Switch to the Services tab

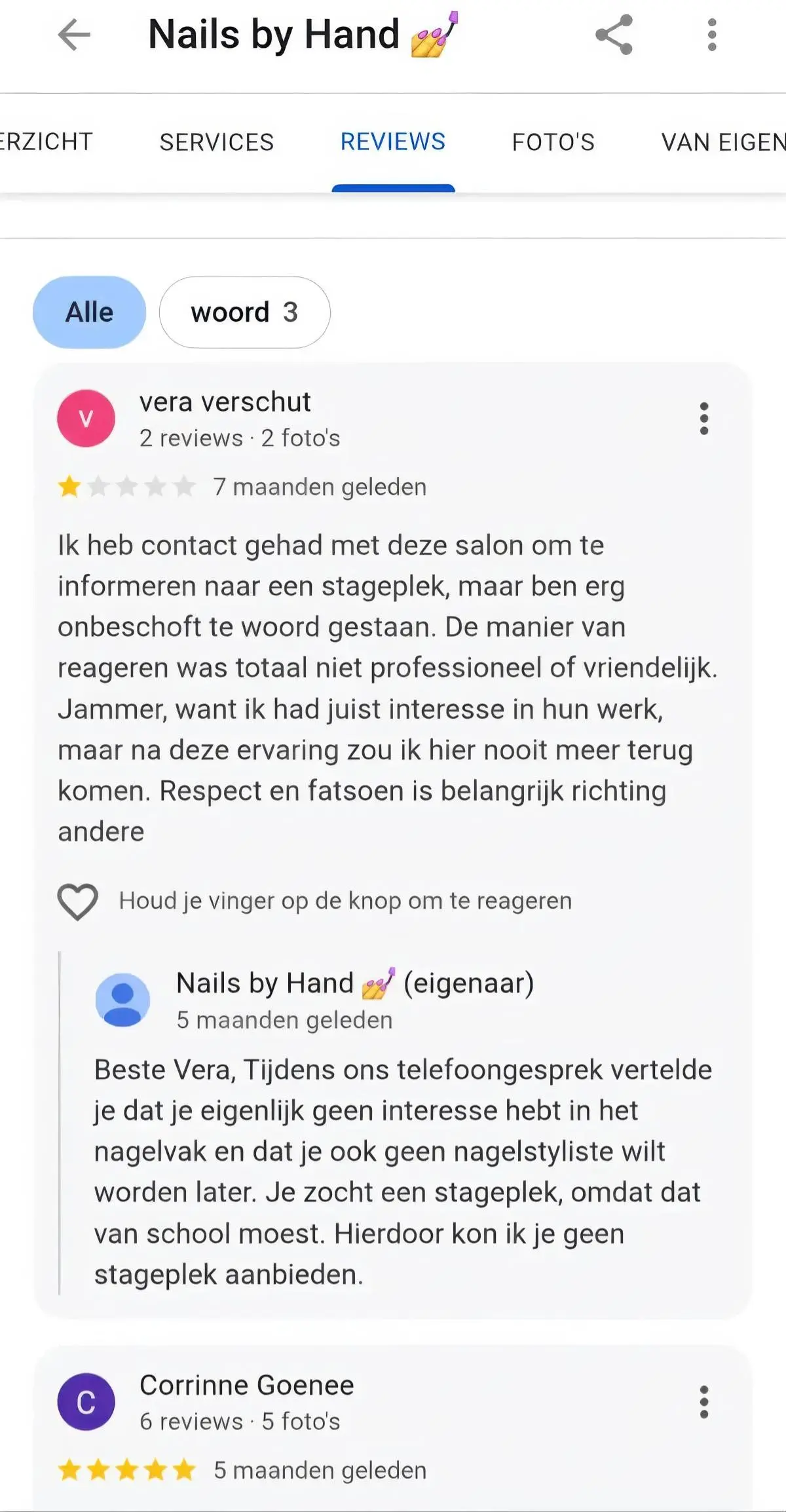click(217, 142)
